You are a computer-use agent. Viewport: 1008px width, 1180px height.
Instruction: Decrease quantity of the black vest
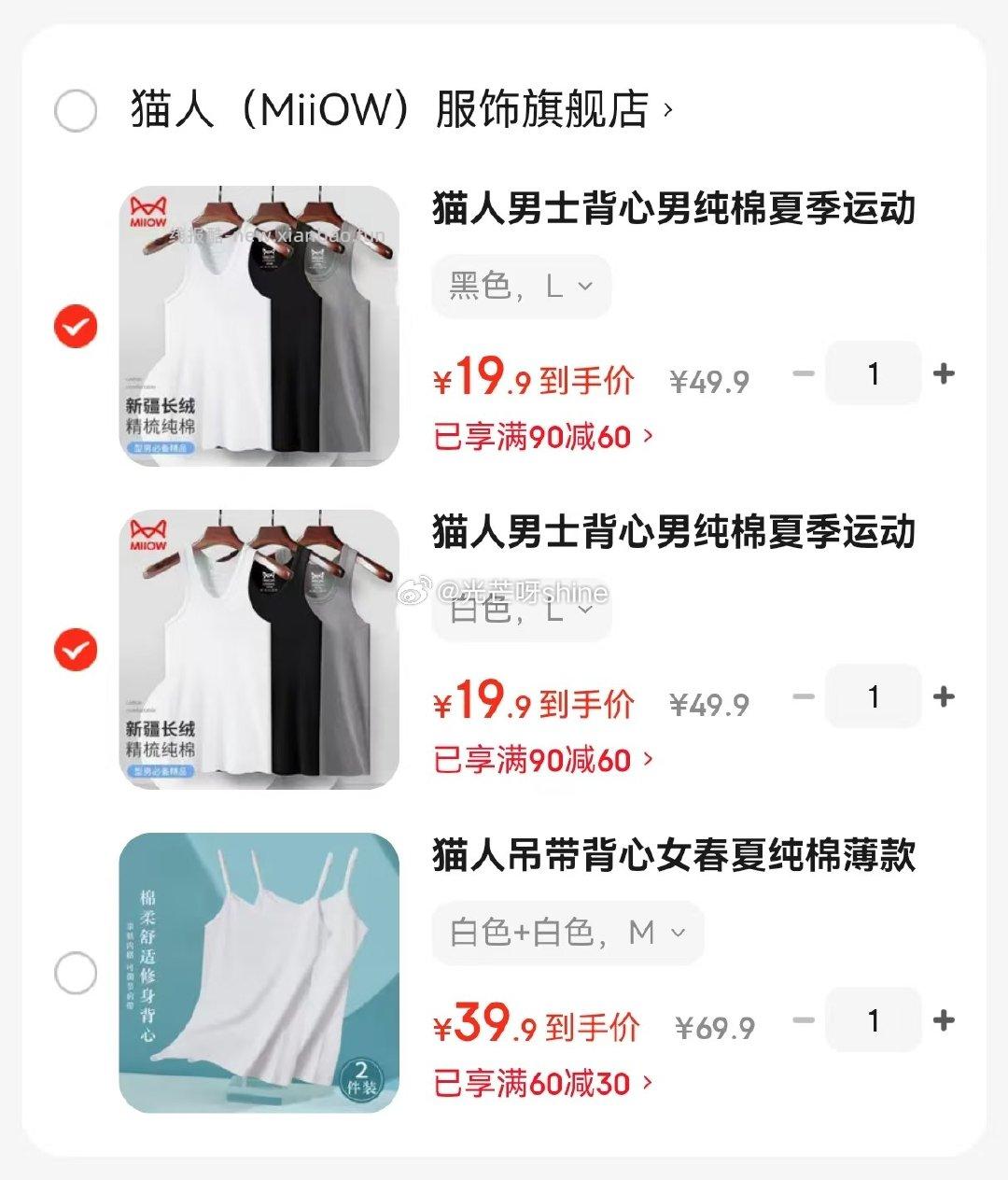(x=803, y=372)
